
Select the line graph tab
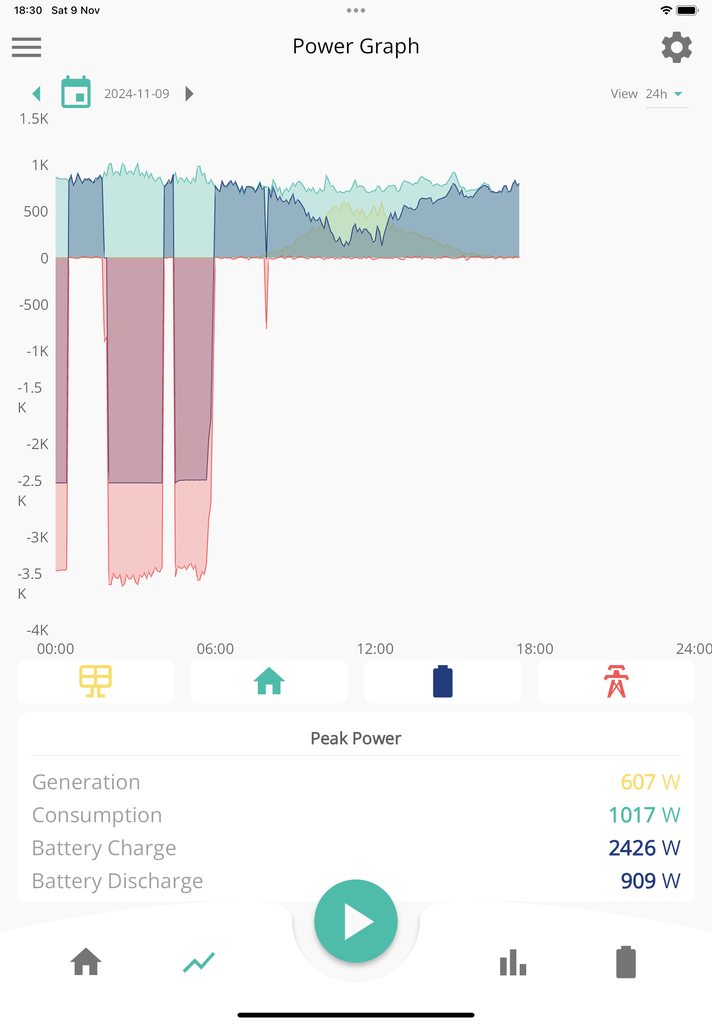(x=199, y=962)
